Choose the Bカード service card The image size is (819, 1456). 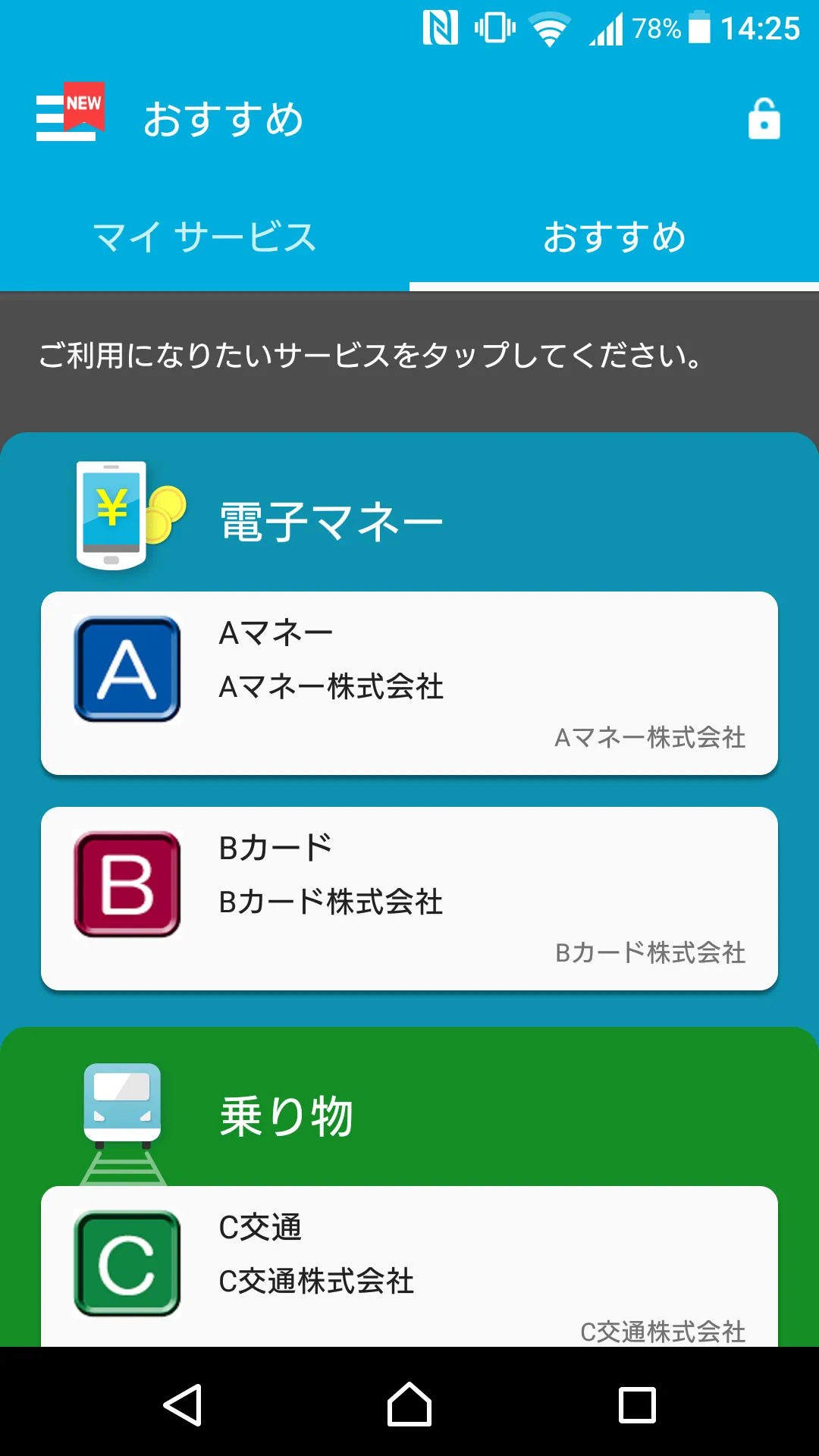409,898
